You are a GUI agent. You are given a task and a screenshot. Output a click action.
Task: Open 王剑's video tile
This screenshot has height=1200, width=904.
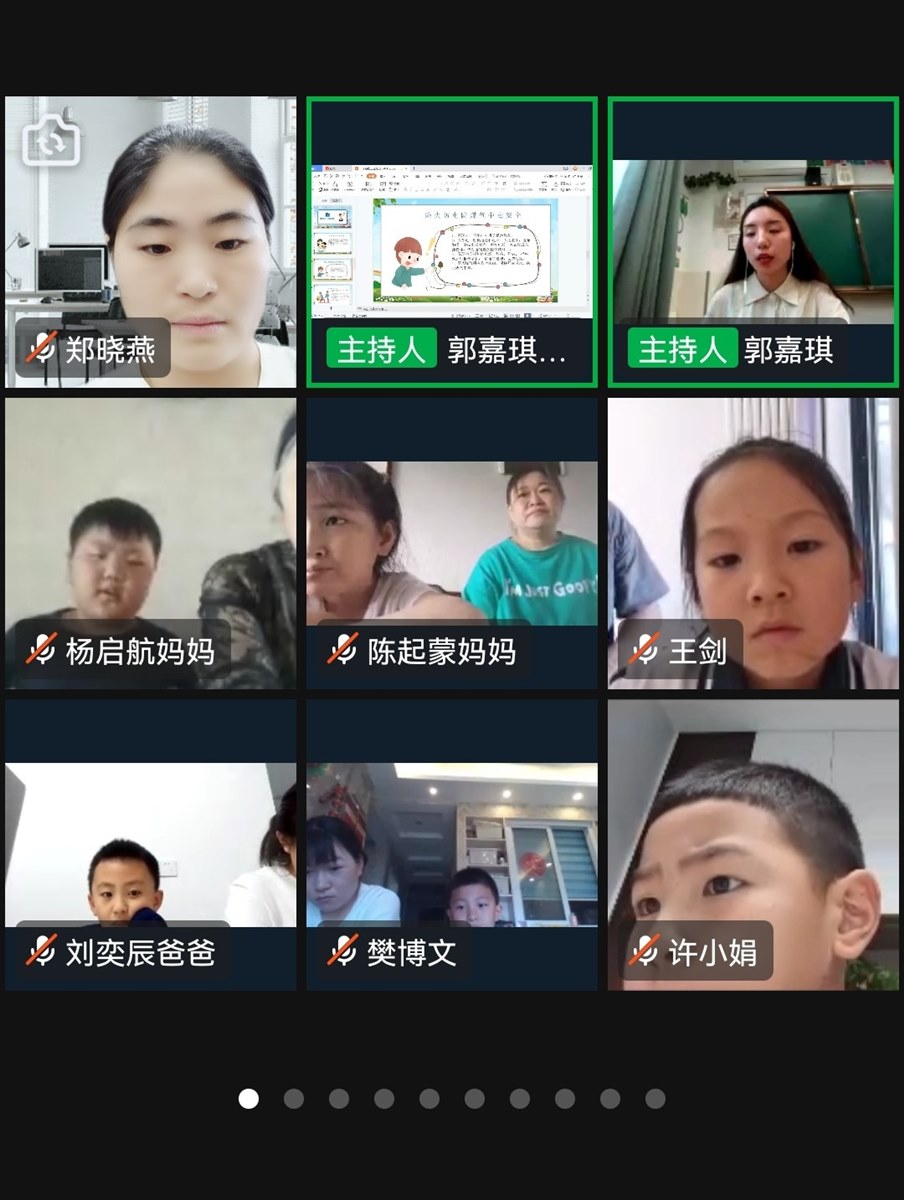coord(753,543)
